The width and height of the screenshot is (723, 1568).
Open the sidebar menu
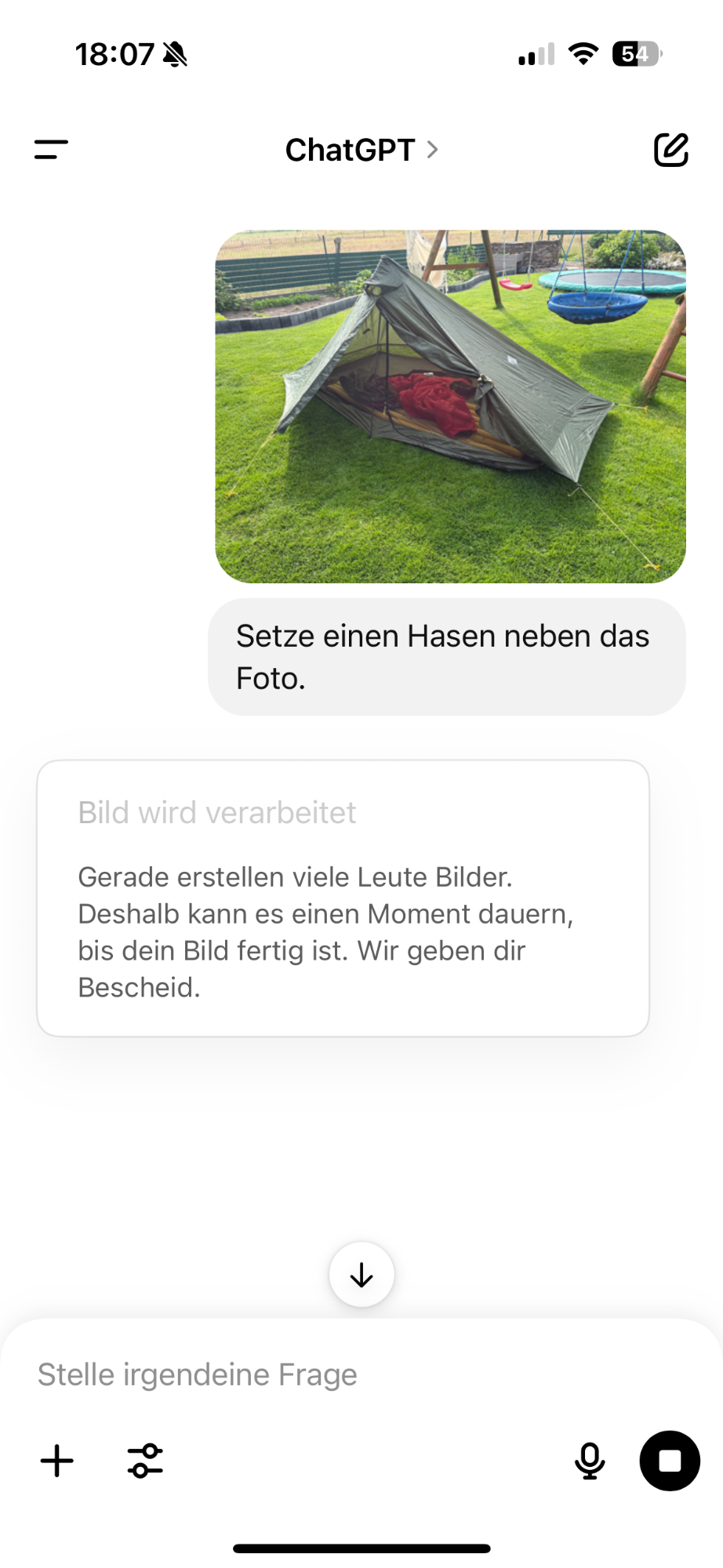click(52, 149)
